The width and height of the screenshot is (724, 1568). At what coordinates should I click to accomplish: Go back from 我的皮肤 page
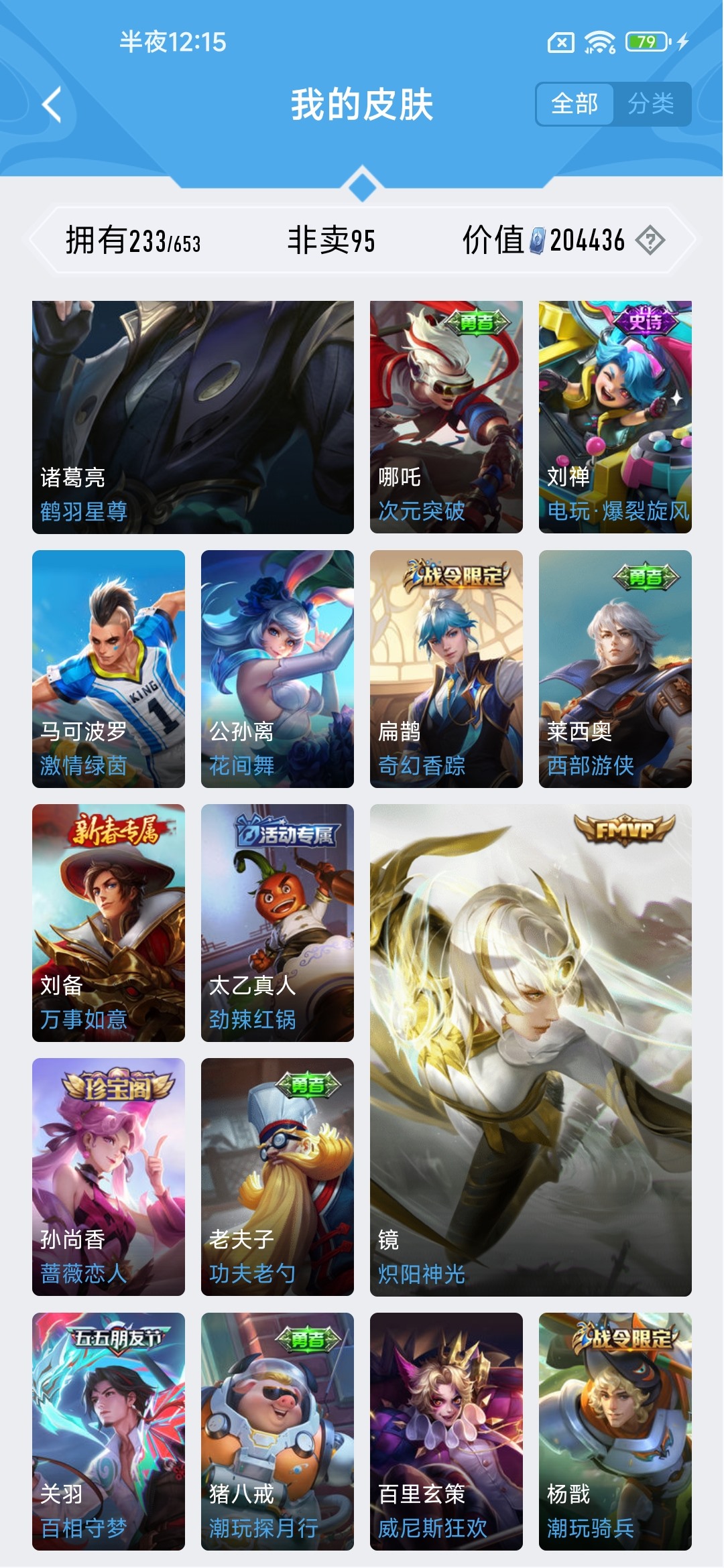click(52, 105)
